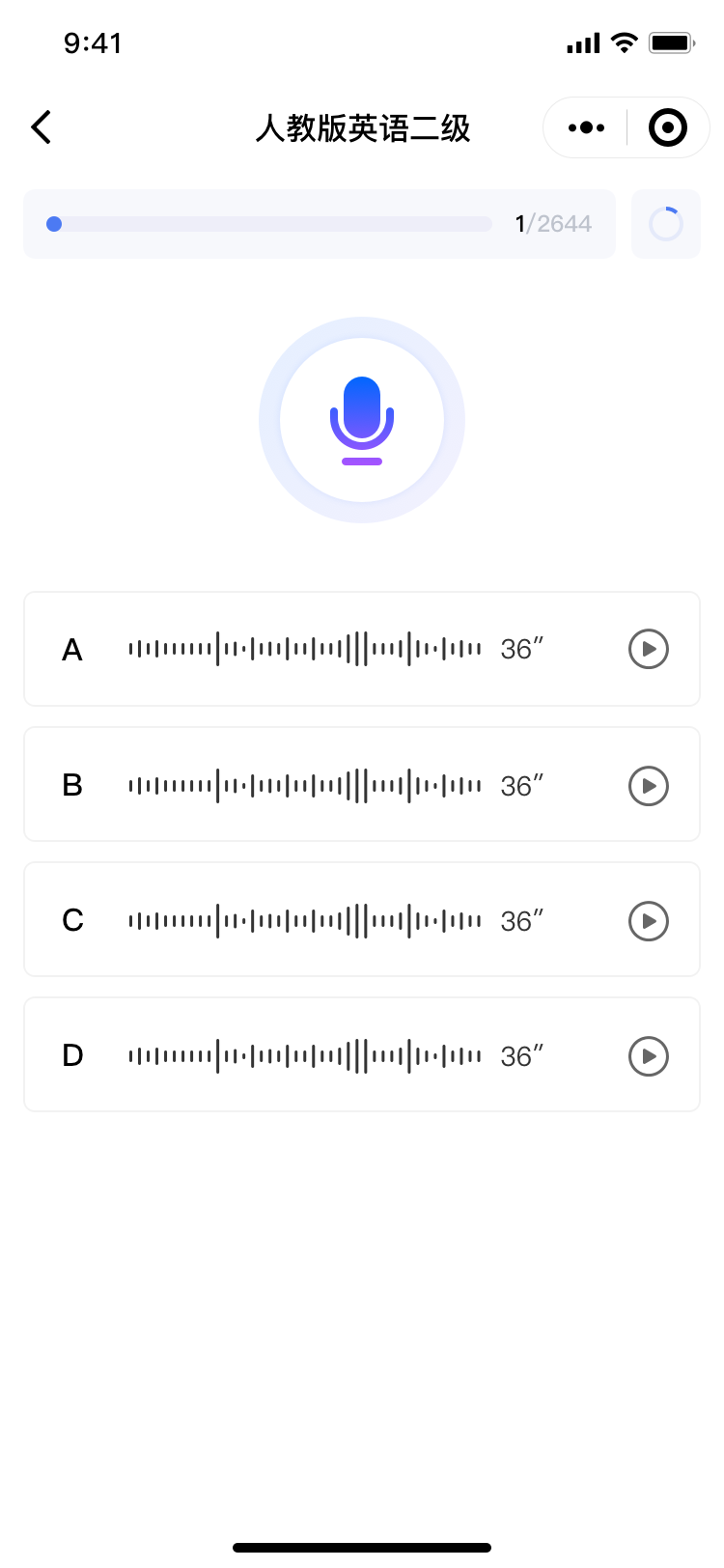The image size is (724, 1568).
Task: Go back with the top-left arrow
Action: click(x=41, y=127)
